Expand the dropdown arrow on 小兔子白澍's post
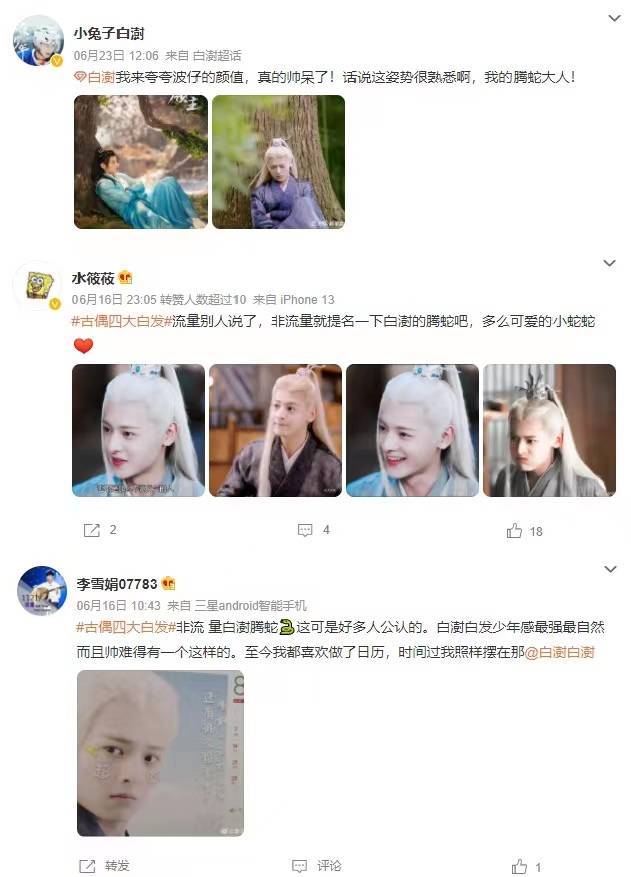Image resolution: width=631 pixels, height=877 pixels. point(612,19)
